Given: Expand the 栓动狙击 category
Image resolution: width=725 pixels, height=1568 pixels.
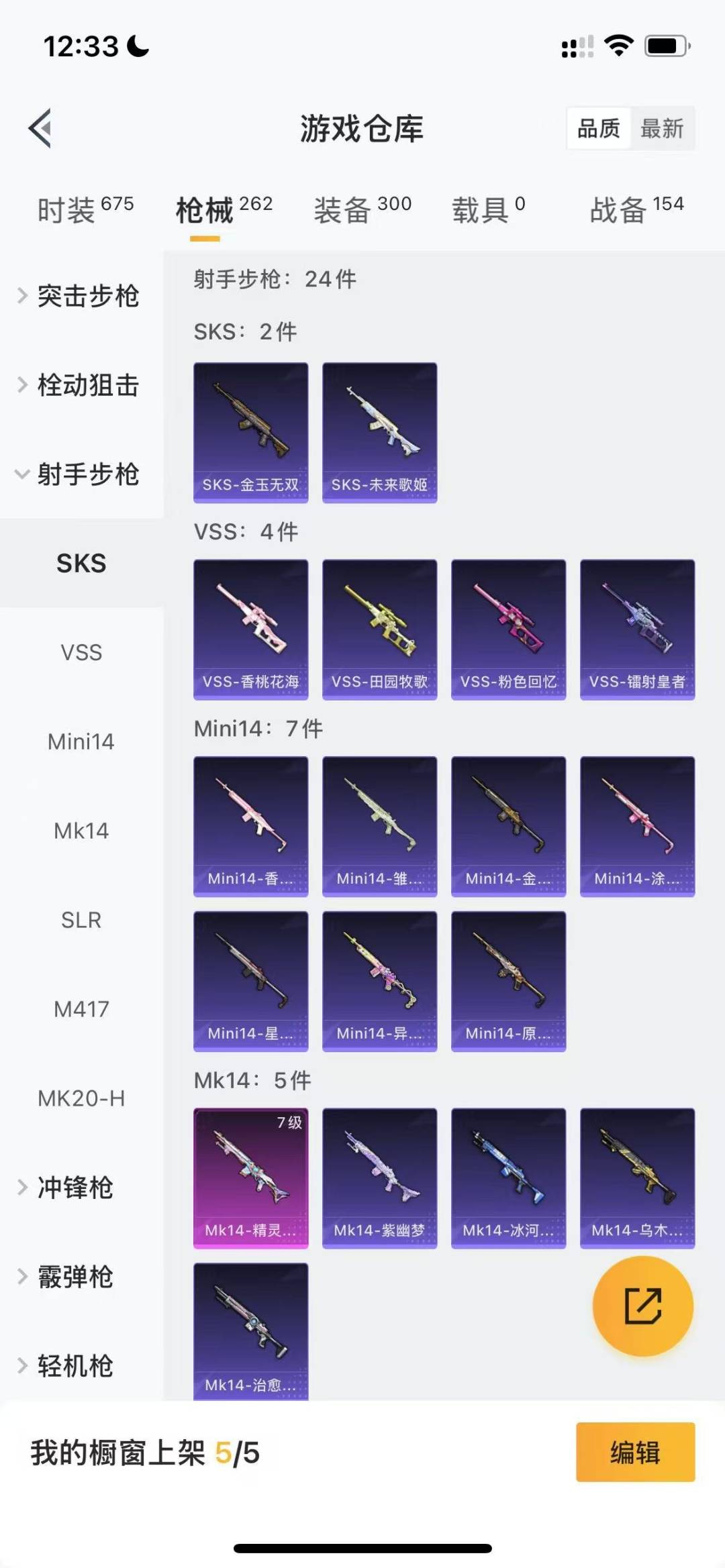Looking at the screenshot, I should (81, 385).
